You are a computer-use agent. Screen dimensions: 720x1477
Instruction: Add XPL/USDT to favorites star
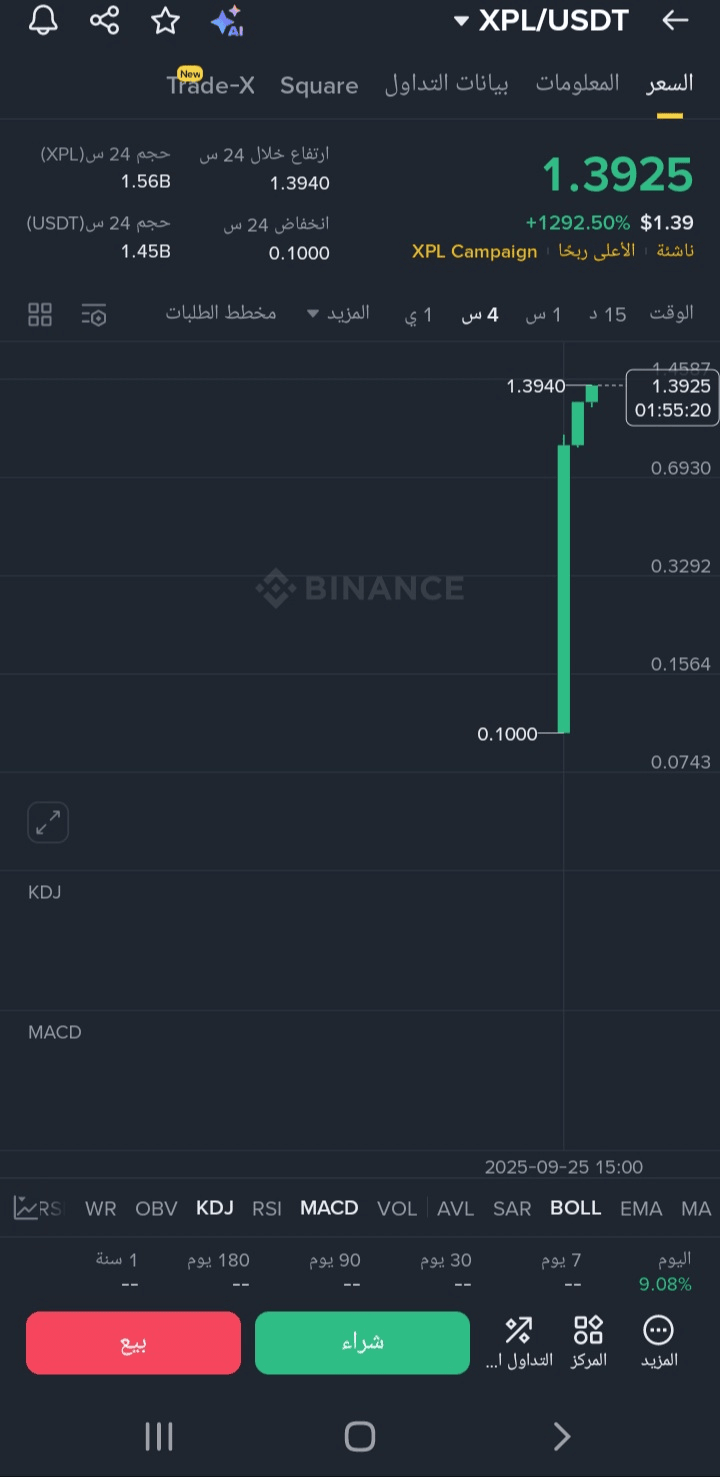(x=165, y=20)
